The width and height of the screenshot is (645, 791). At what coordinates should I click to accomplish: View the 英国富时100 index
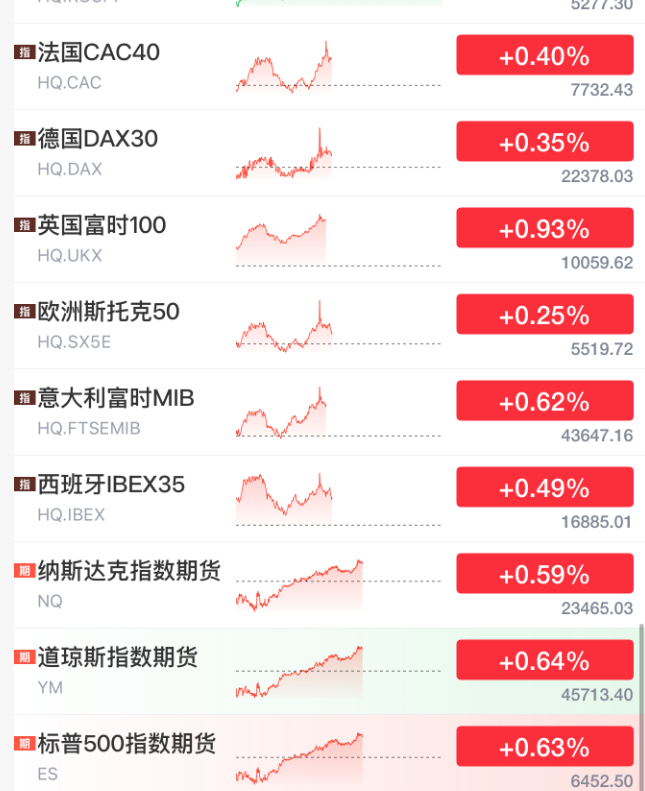coord(101,226)
